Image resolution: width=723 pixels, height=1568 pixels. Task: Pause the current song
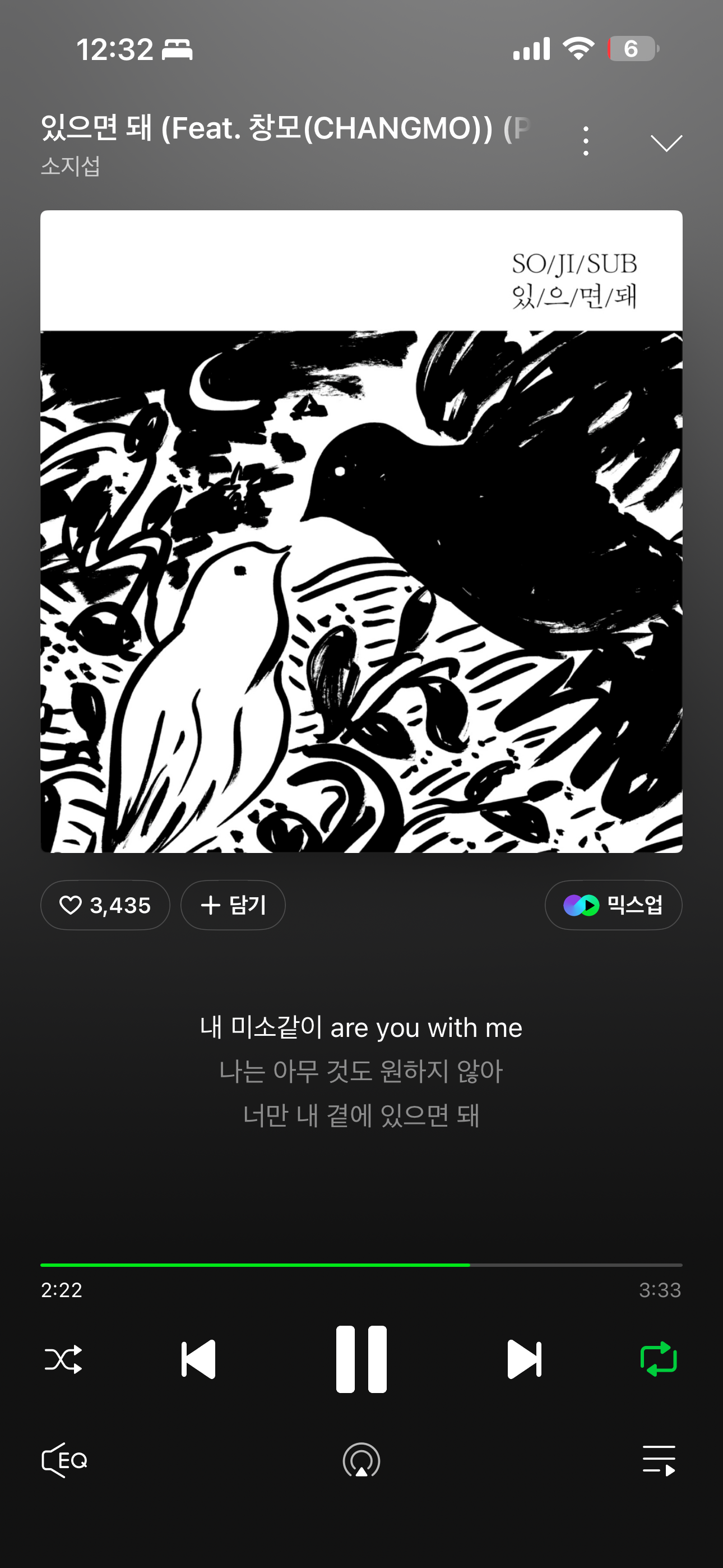(x=361, y=1359)
